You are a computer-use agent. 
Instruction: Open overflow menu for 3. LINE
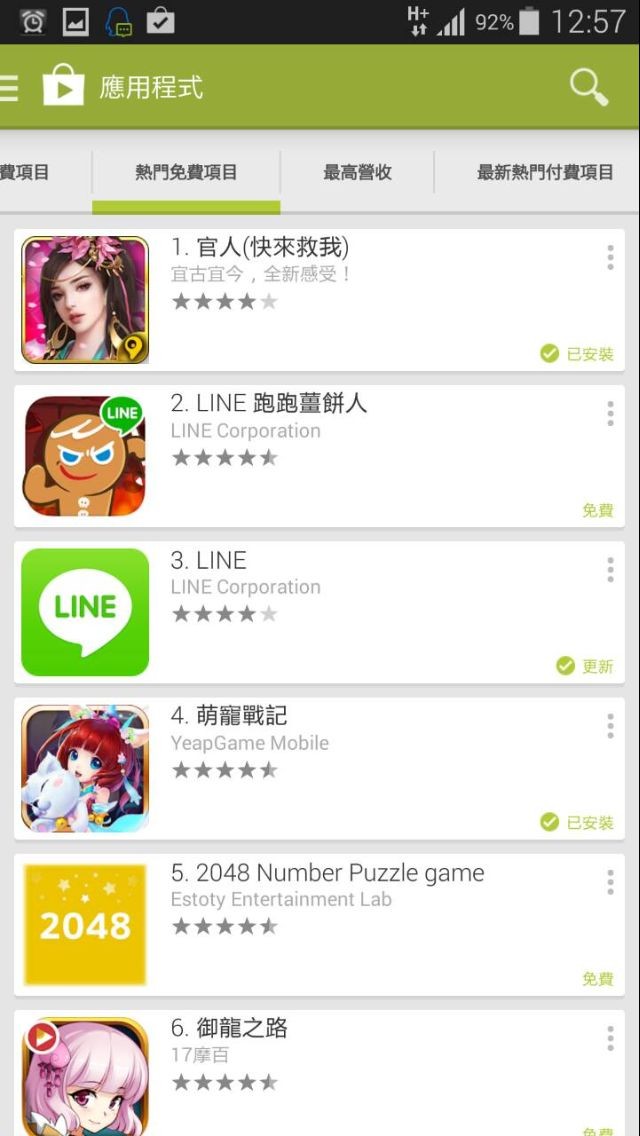[x=610, y=570]
